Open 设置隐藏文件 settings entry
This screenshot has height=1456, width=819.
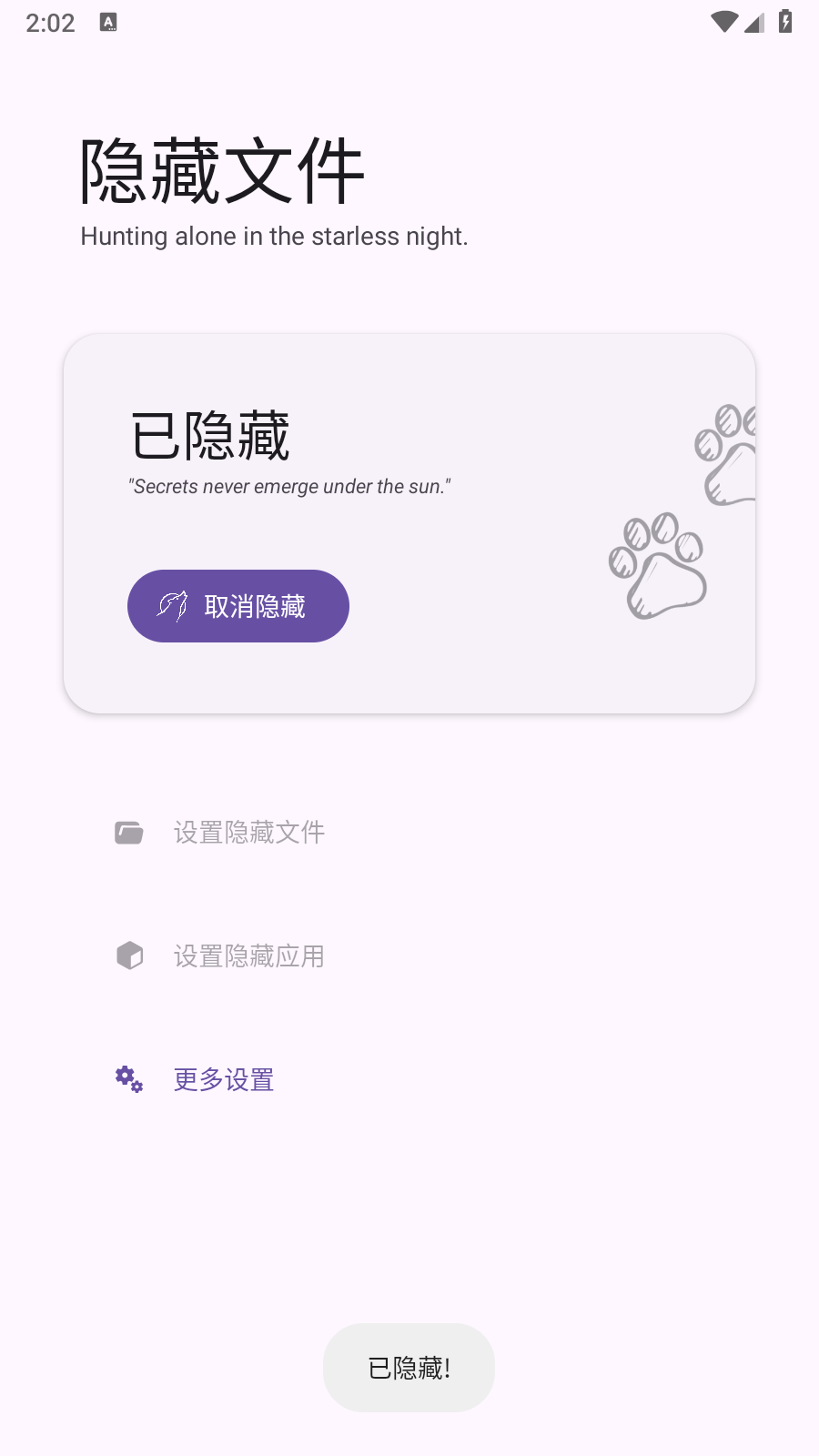pos(250,832)
